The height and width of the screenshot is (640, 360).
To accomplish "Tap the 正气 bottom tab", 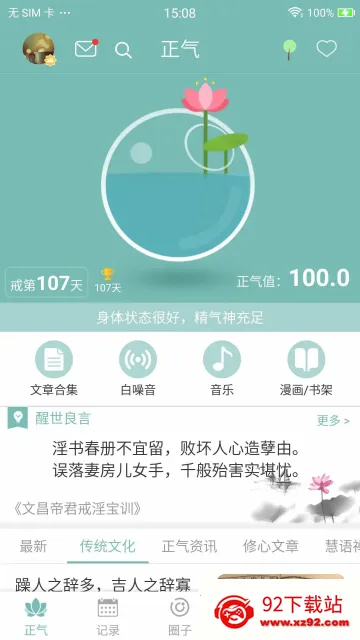I will (36, 616).
